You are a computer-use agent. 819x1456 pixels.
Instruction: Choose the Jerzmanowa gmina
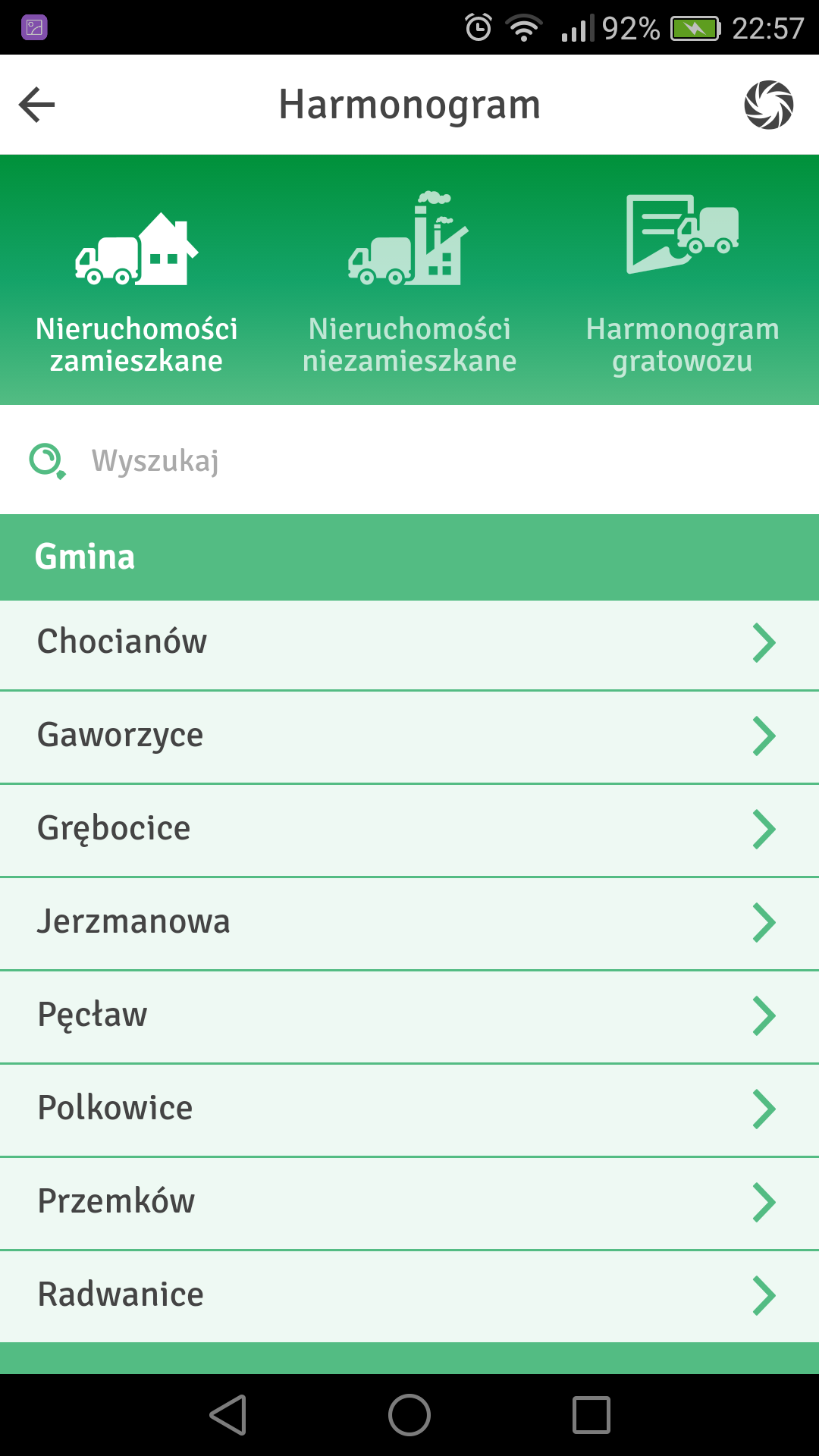coord(409,924)
